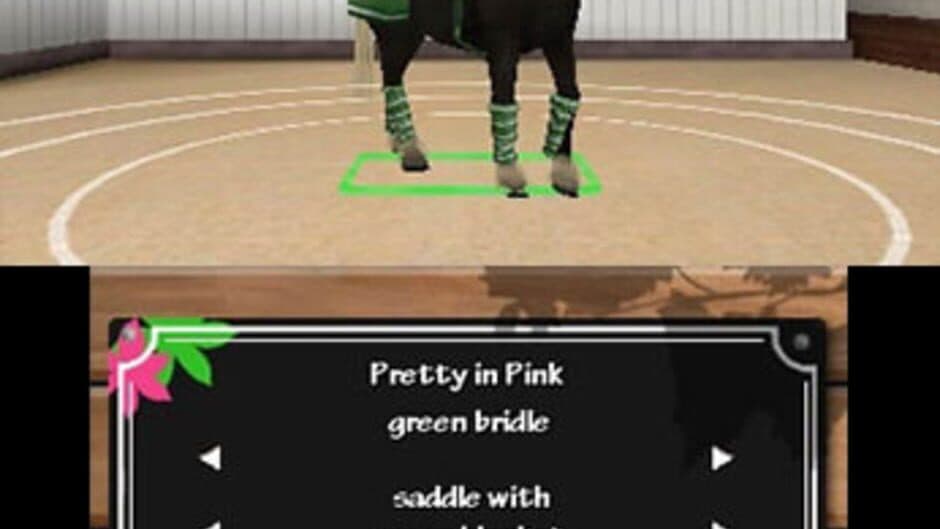Image resolution: width=940 pixels, height=529 pixels.
Task: Select next bridle option with right arrow
Action: (x=721, y=458)
